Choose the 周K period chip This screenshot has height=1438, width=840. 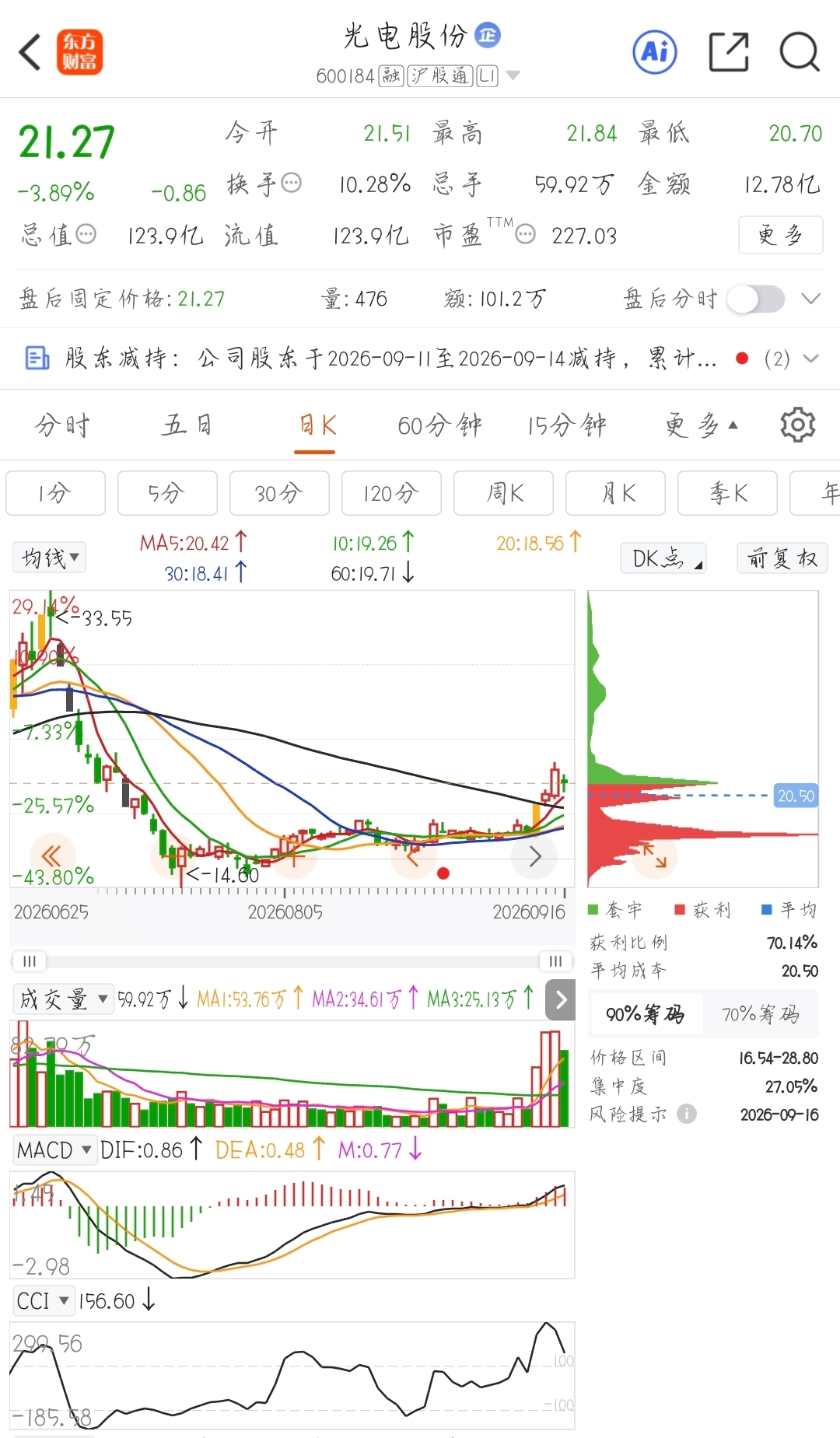pyautogui.click(x=503, y=493)
